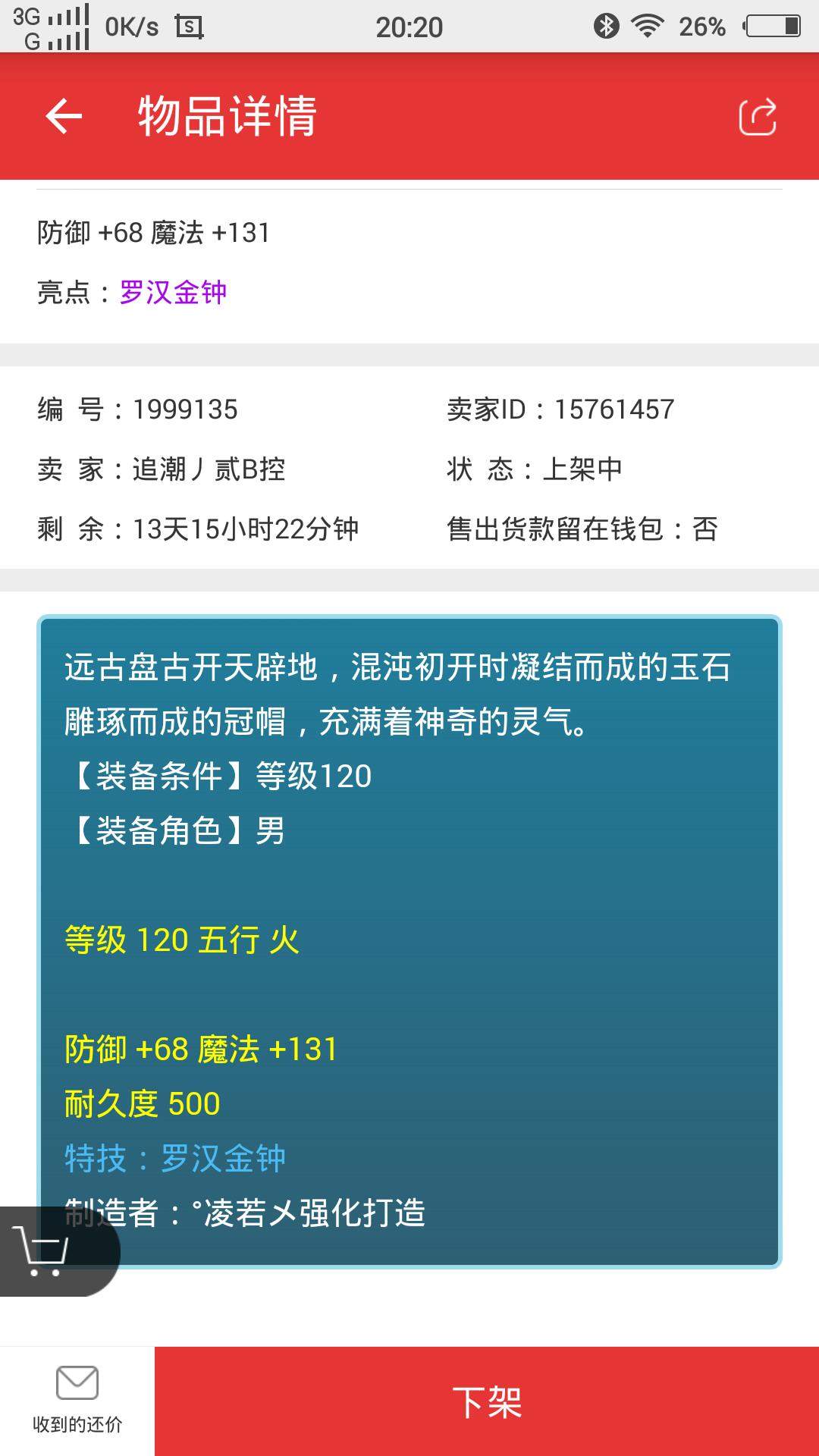Go back from item details page
The width and height of the screenshot is (819, 1456).
[x=64, y=117]
